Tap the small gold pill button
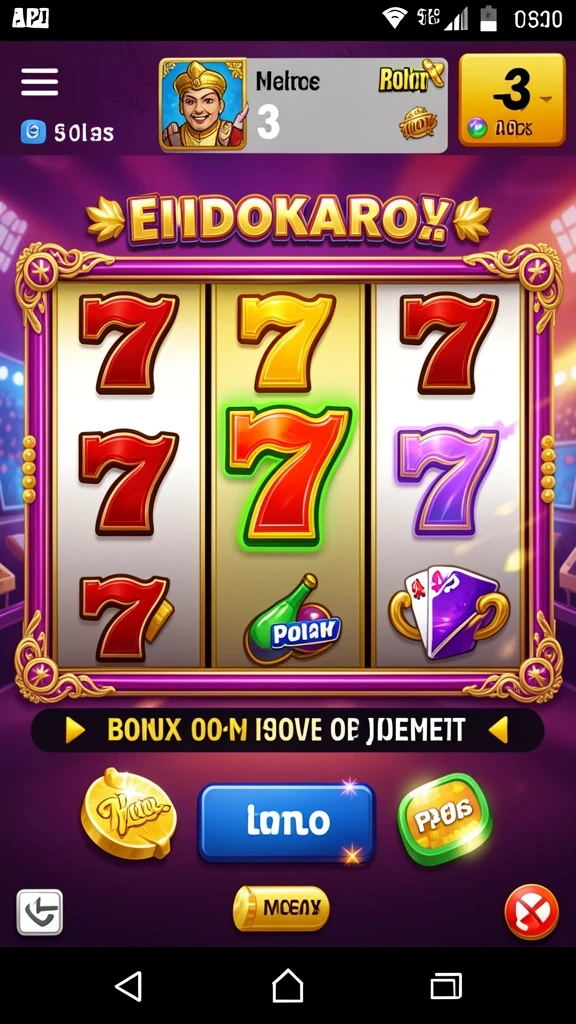This screenshot has width=576, height=1024. pyautogui.click(x=281, y=908)
